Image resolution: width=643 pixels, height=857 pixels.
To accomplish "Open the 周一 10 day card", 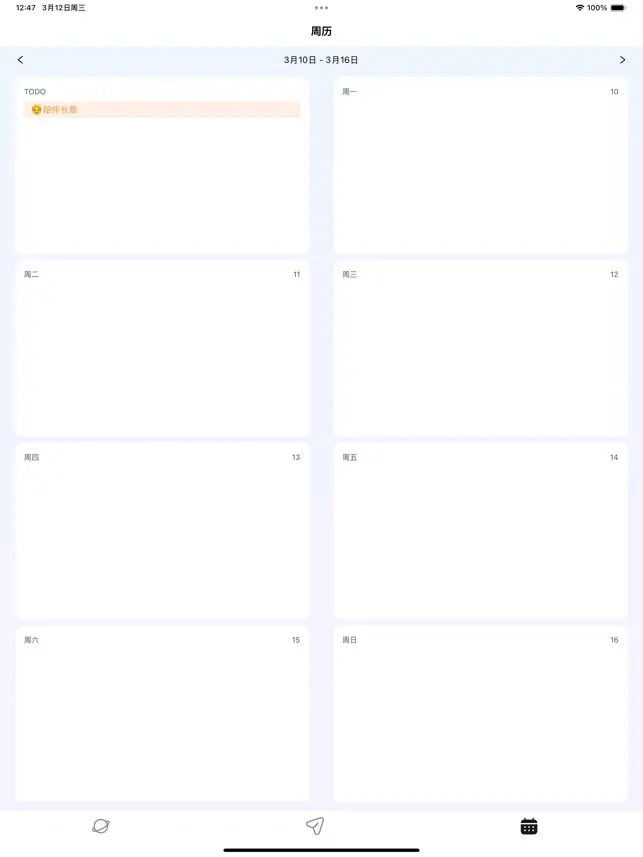I will pyautogui.click(x=480, y=166).
